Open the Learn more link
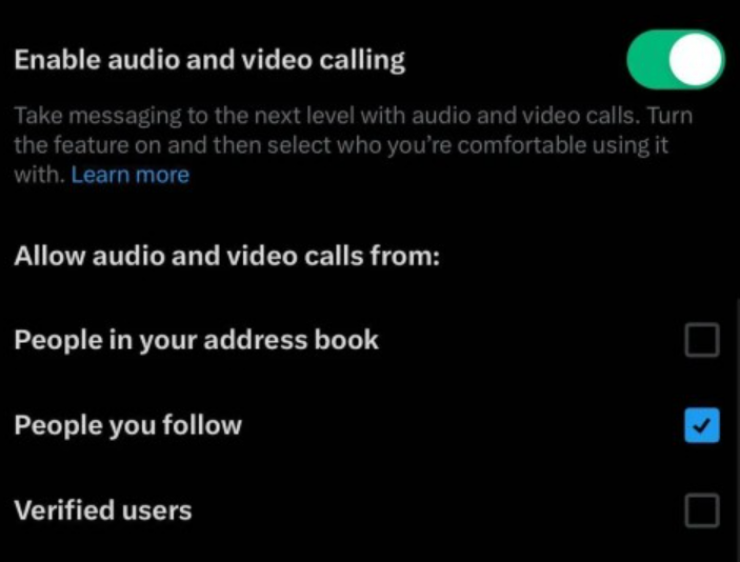This screenshot has height=562, width=740. coord(130,175)
